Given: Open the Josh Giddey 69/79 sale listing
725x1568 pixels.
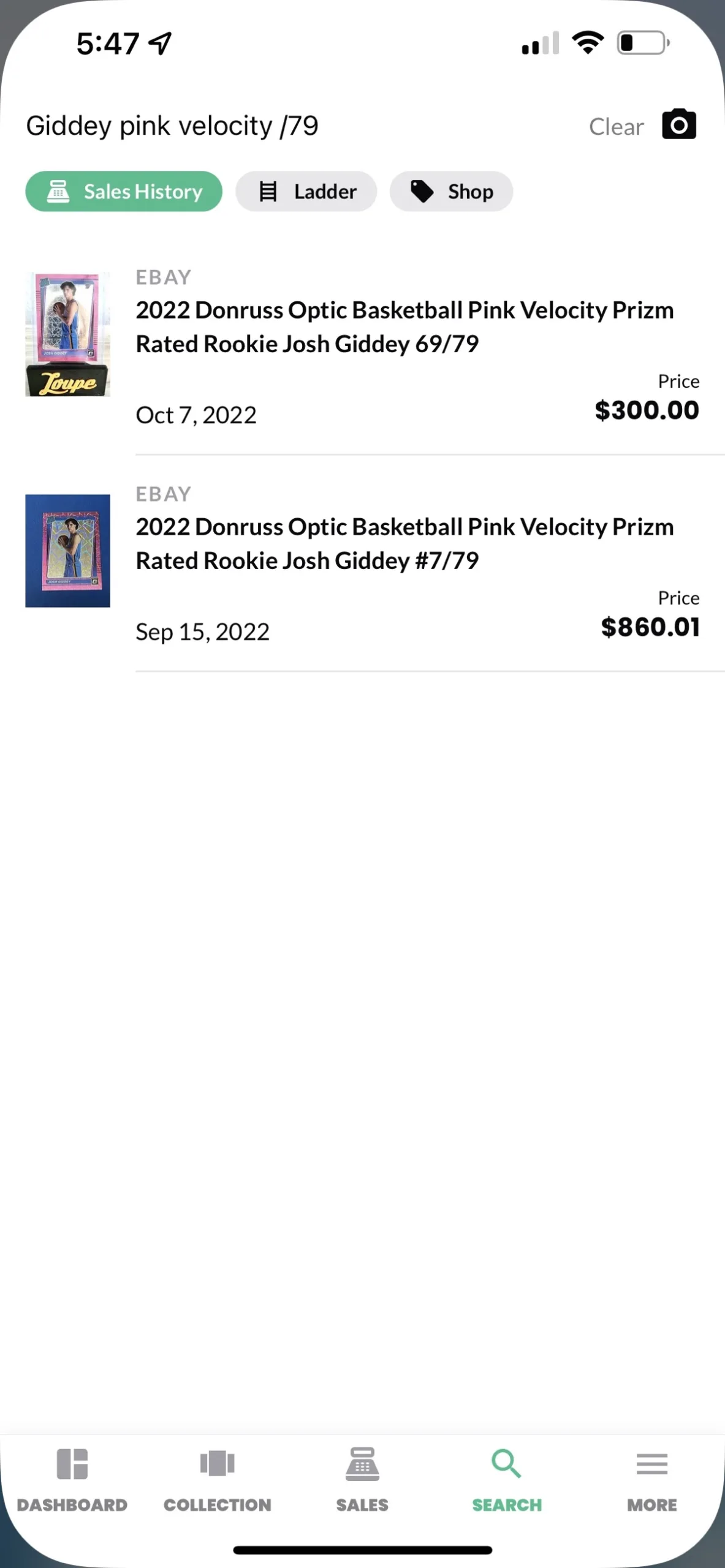Looking at the screenshot, I should click(404, 327).
